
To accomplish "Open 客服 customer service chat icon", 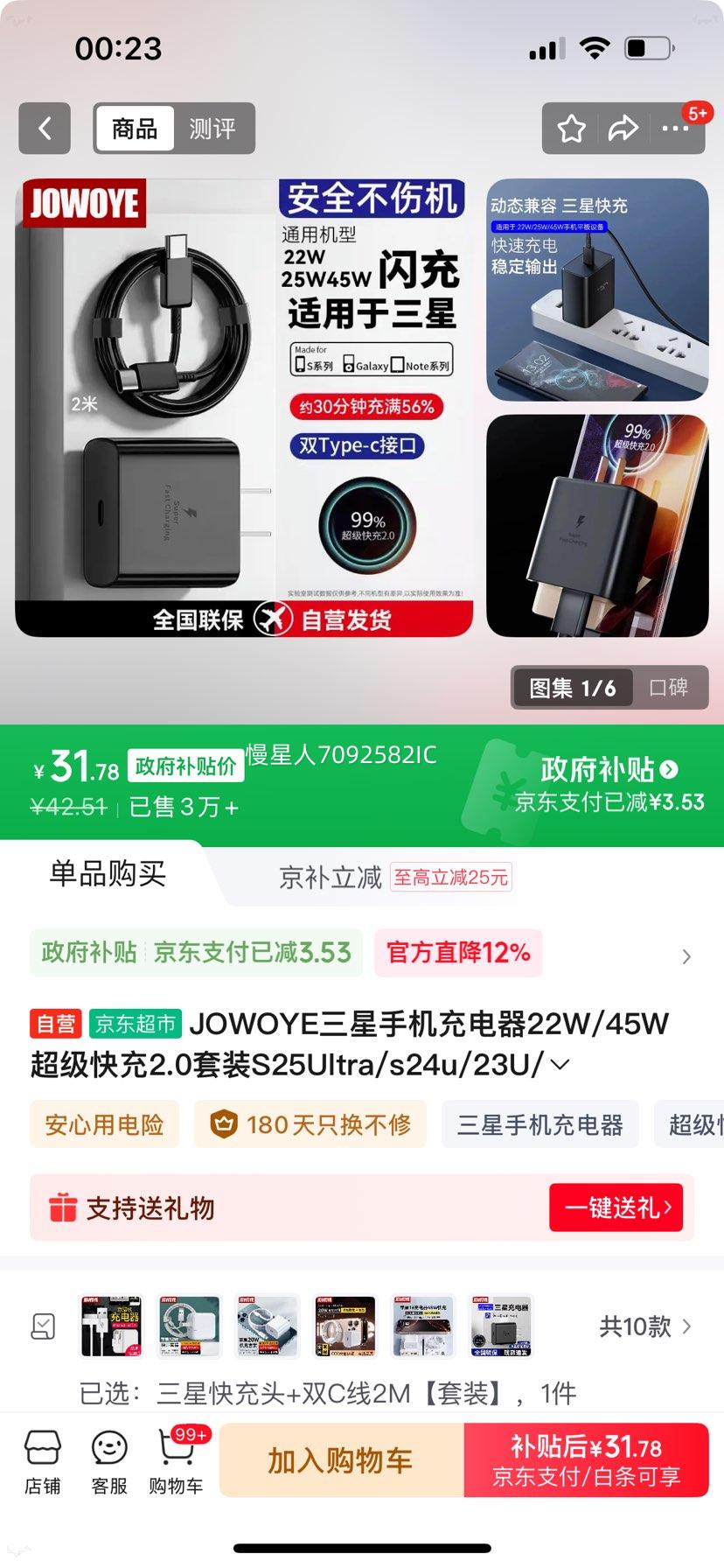I will [x=108, y=1459].
